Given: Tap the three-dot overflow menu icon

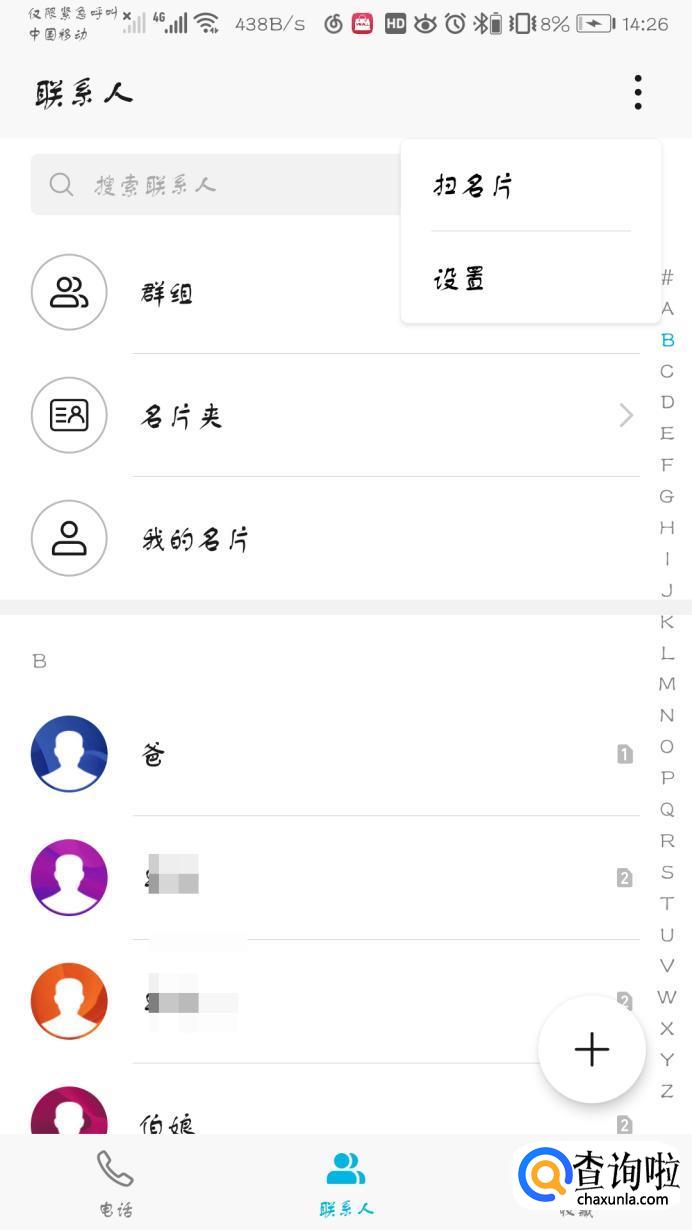Looking at the screenshot, I should coord(638,93).
